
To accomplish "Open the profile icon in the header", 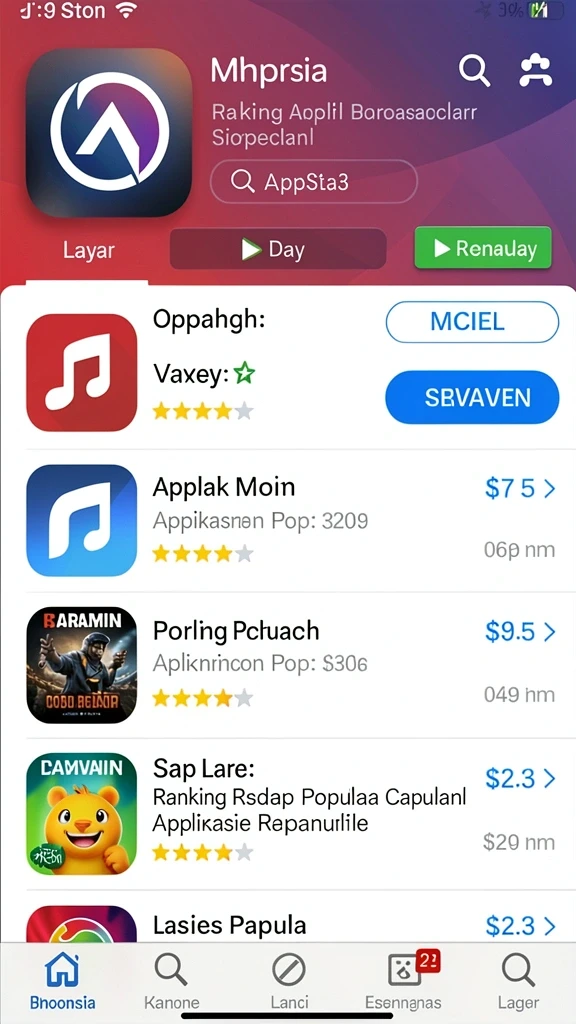I will pos(536,71).
